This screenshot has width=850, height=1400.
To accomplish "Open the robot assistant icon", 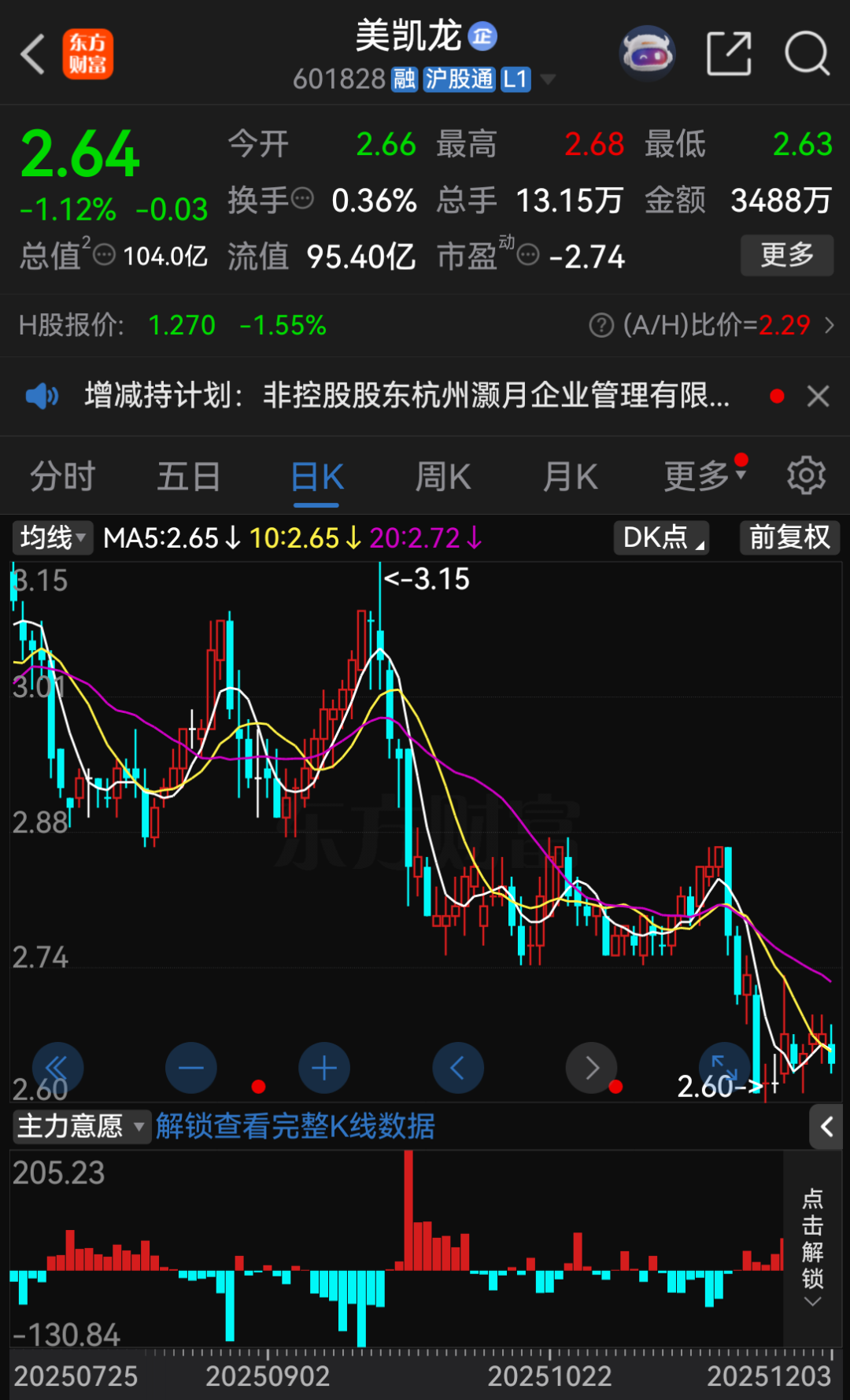I will (647, 54).
